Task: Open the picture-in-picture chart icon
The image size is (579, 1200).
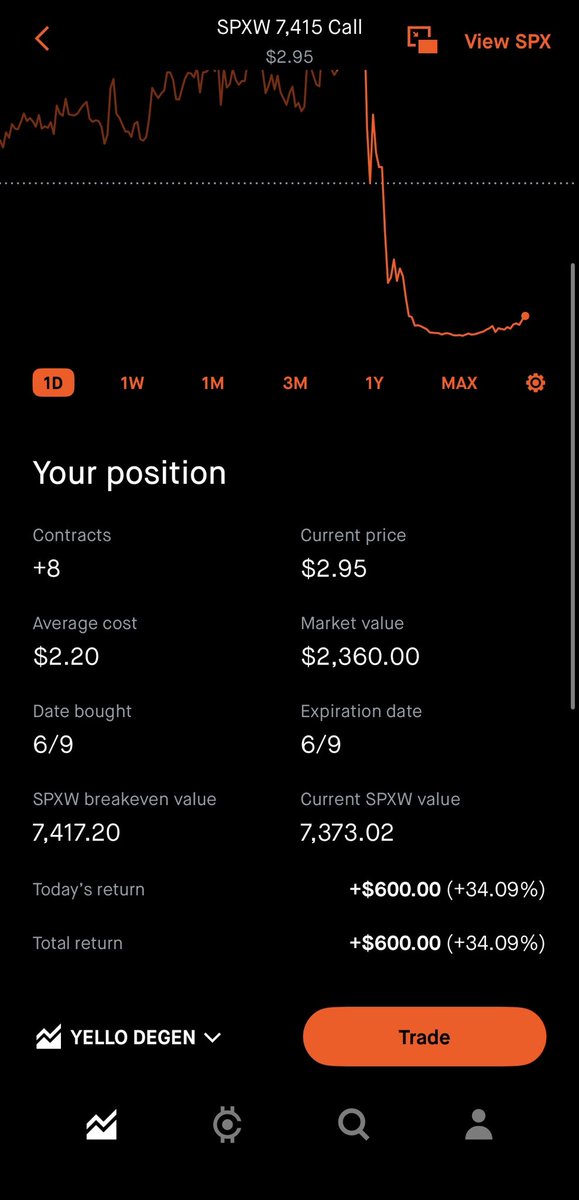Action: coord(422,40)
